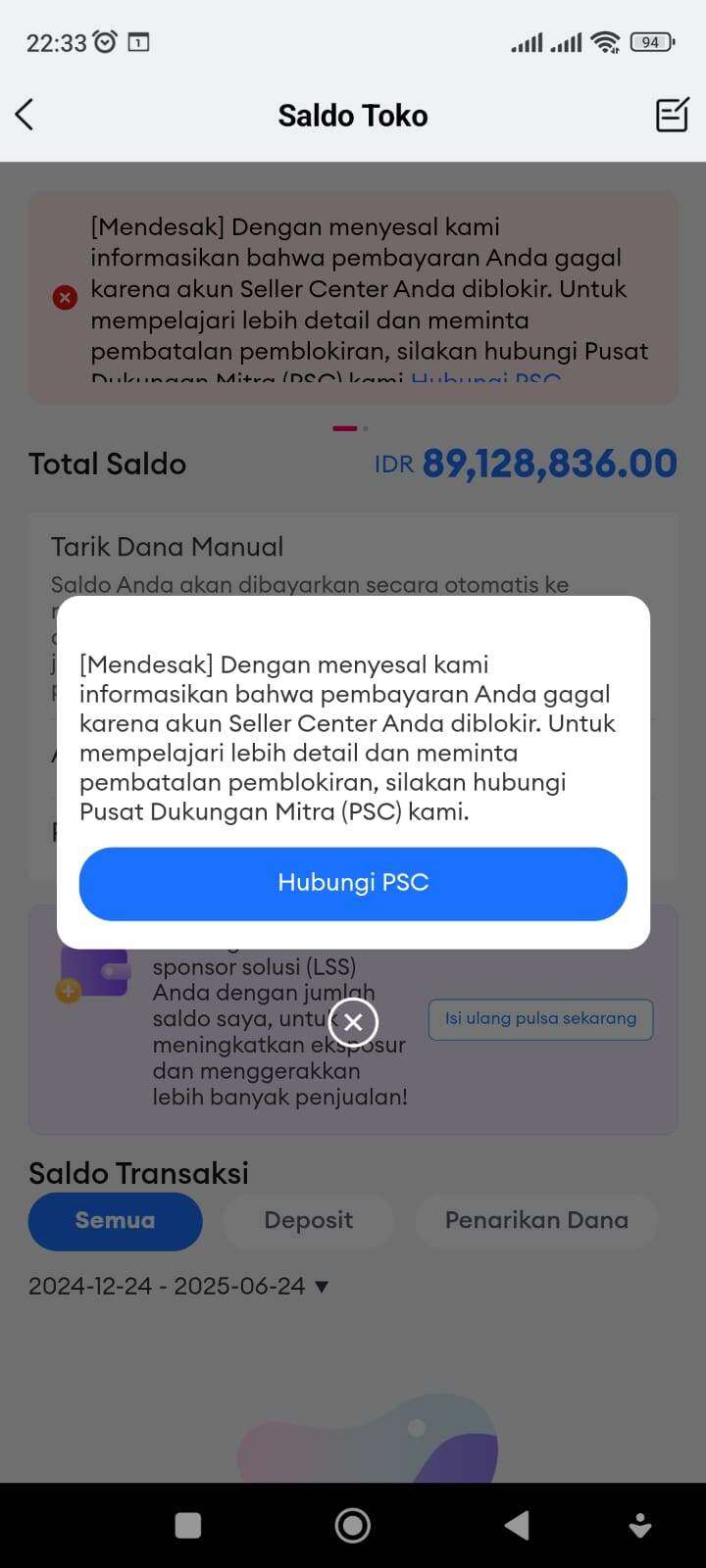
Task: Open the note icon in top bar
Action: click(x=672, y=115)
